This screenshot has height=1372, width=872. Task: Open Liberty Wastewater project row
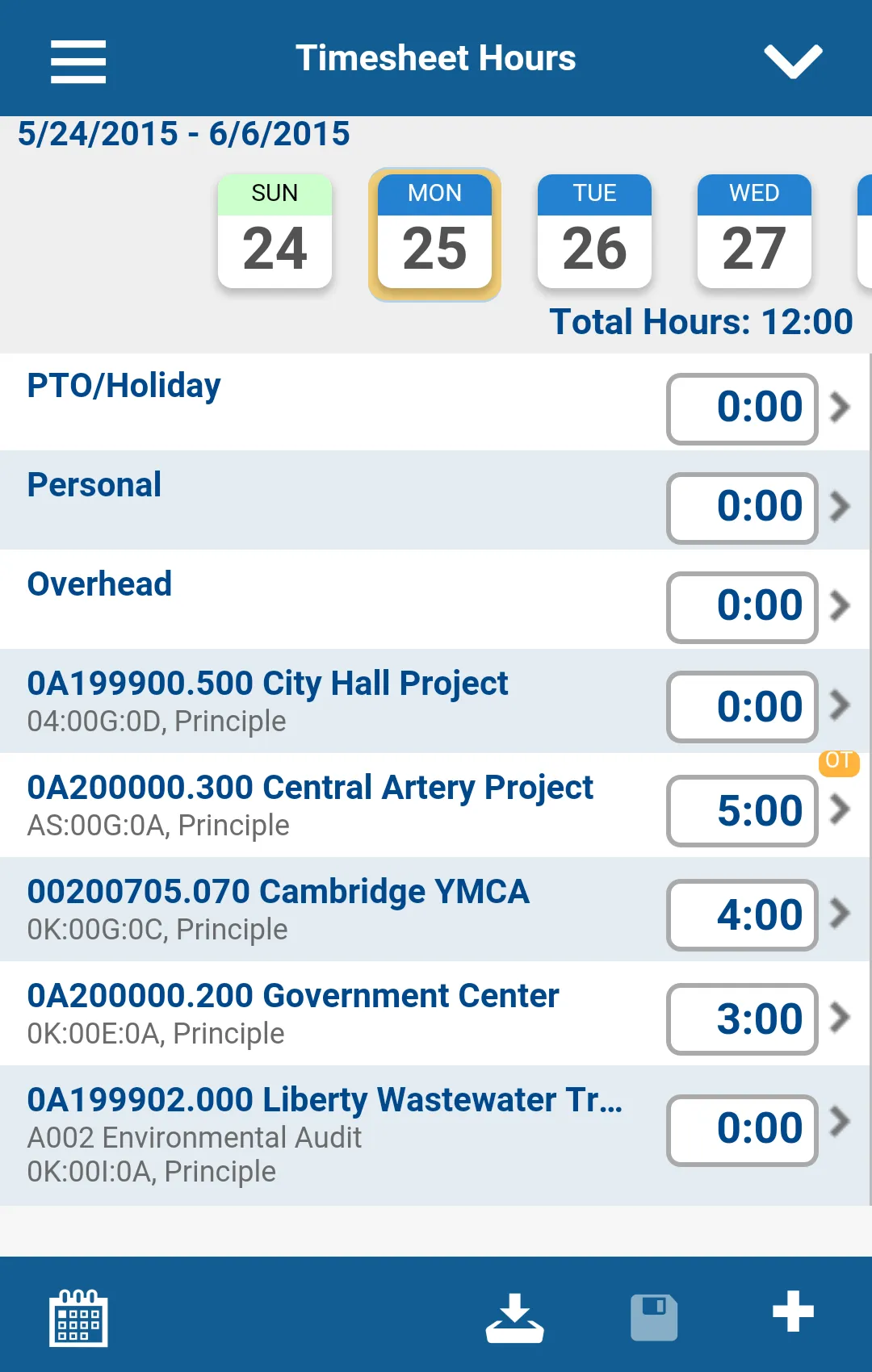tap(323, 1134)
